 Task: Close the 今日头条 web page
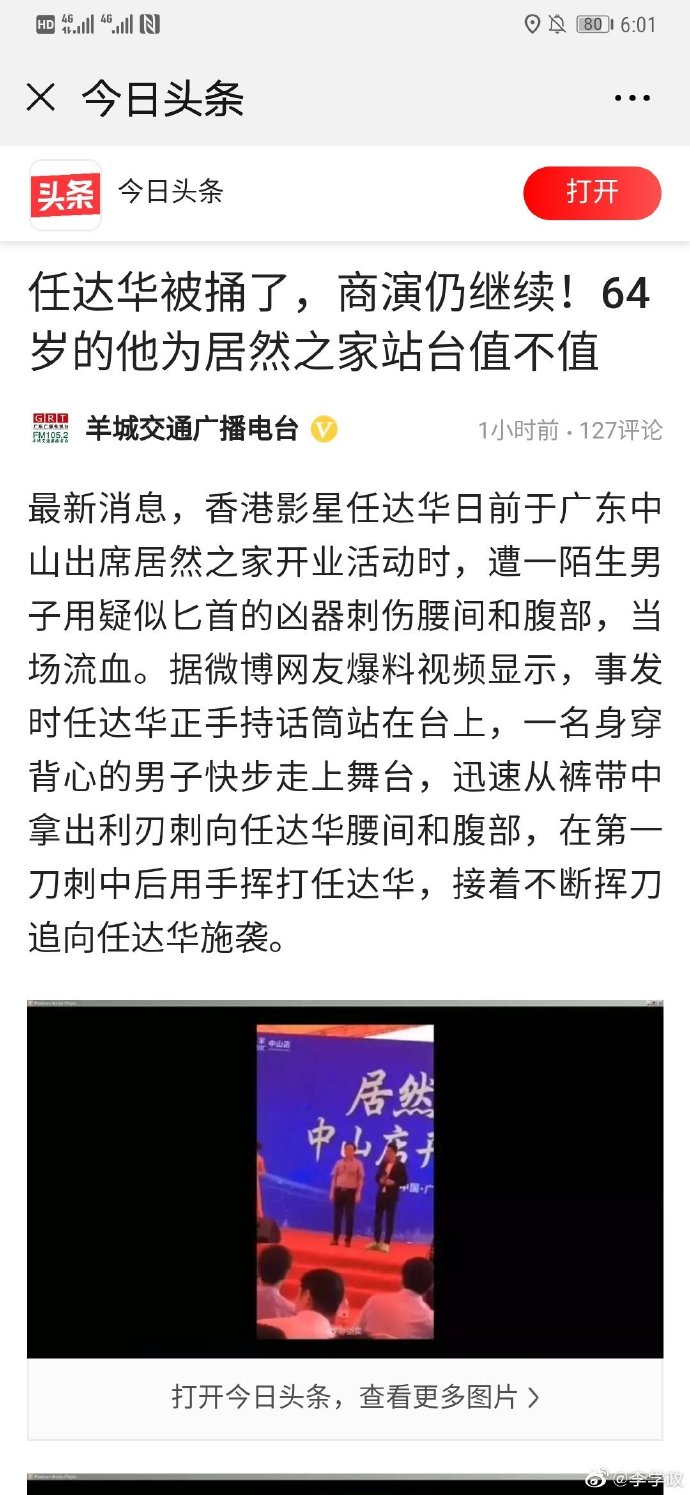pyautogui.click(x=40, y=98)
